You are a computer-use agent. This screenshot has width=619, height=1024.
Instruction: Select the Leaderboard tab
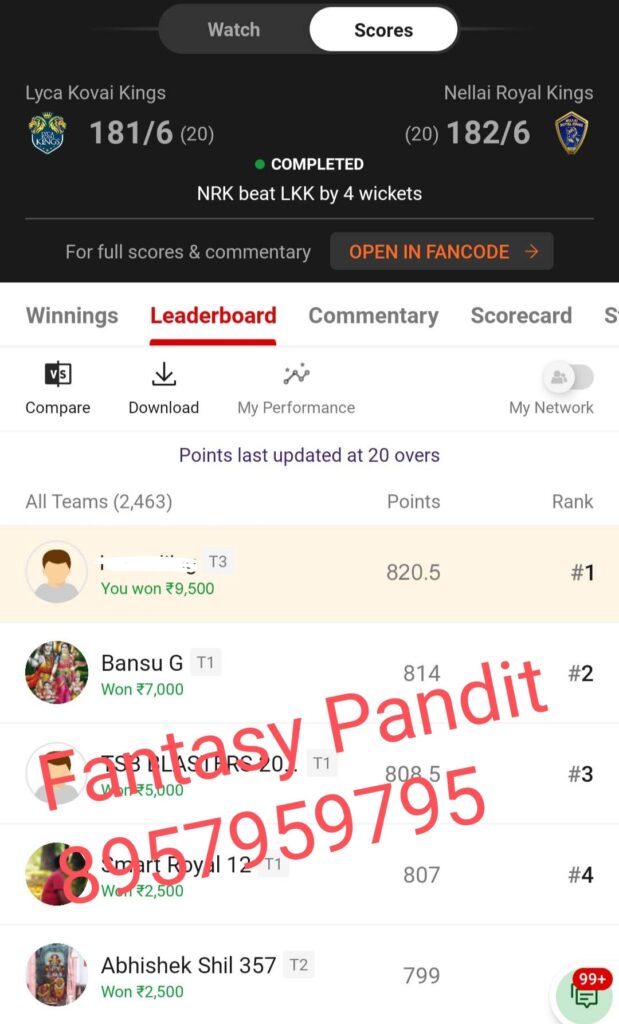point(213,316)
